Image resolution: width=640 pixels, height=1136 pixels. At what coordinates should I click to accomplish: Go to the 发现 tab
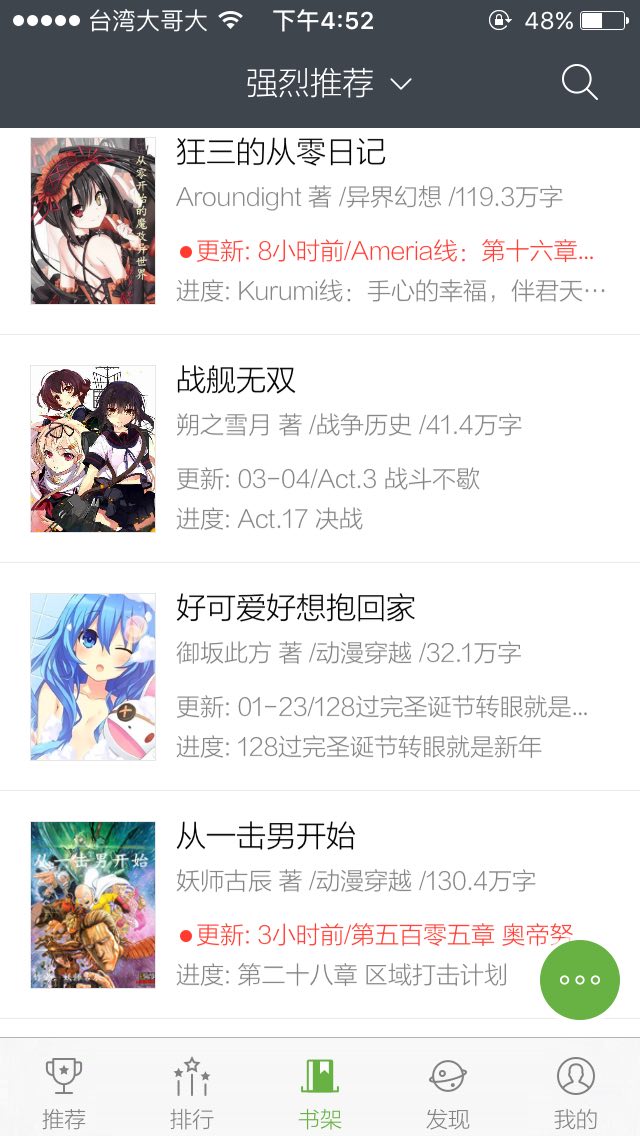pyautogui.click(x=448, y=1092)
